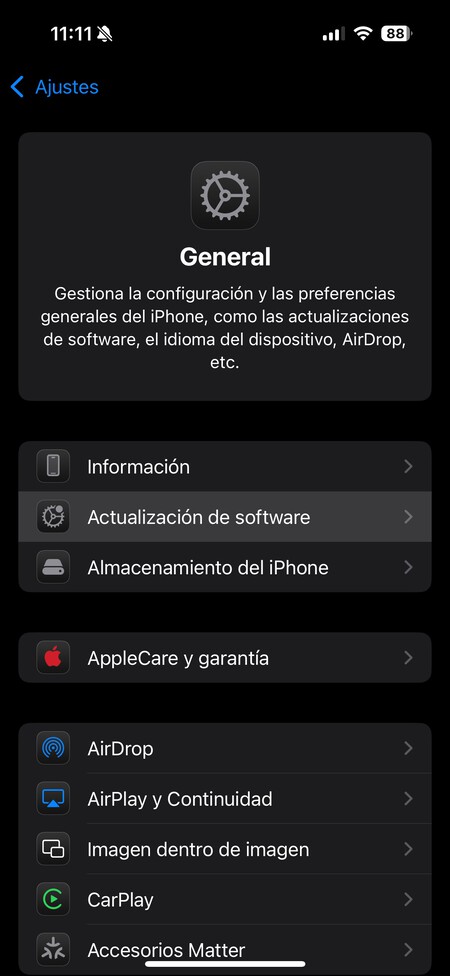Open Accesorios Matter
The image size is (450, 976).
point(225,950)
